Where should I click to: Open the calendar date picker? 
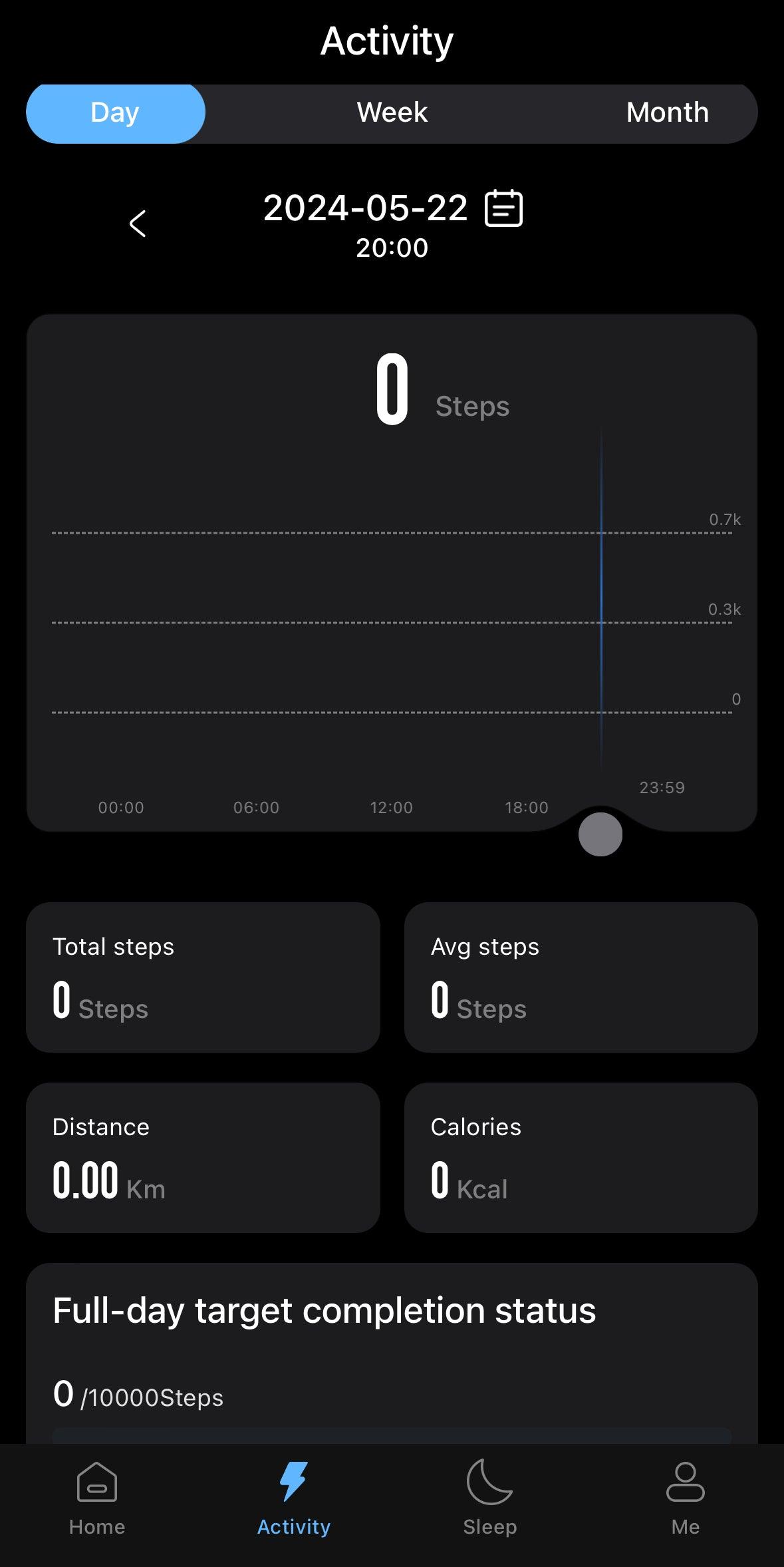coord(503,208)
